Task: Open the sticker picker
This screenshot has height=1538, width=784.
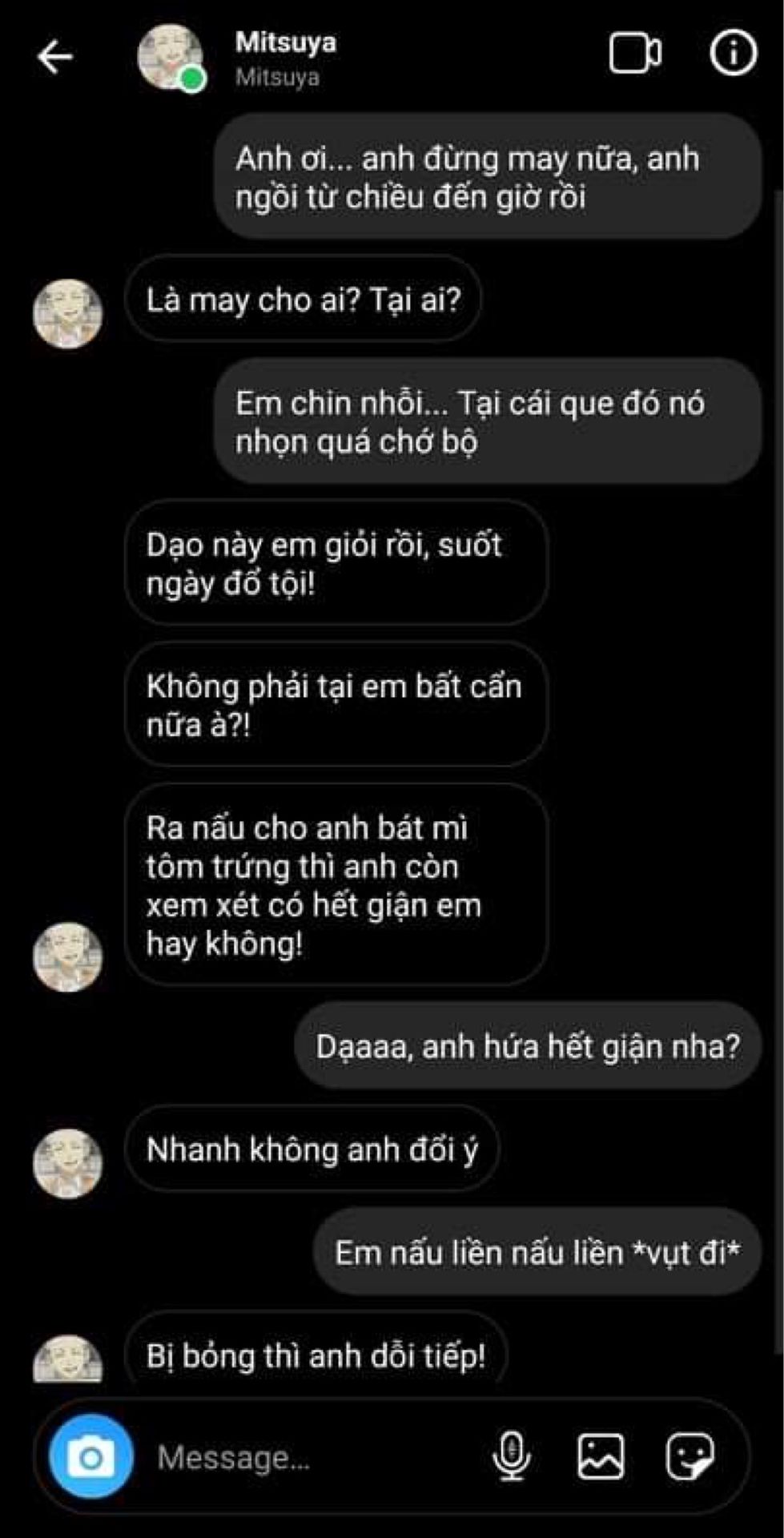Action: click(x=690, y=1456)
